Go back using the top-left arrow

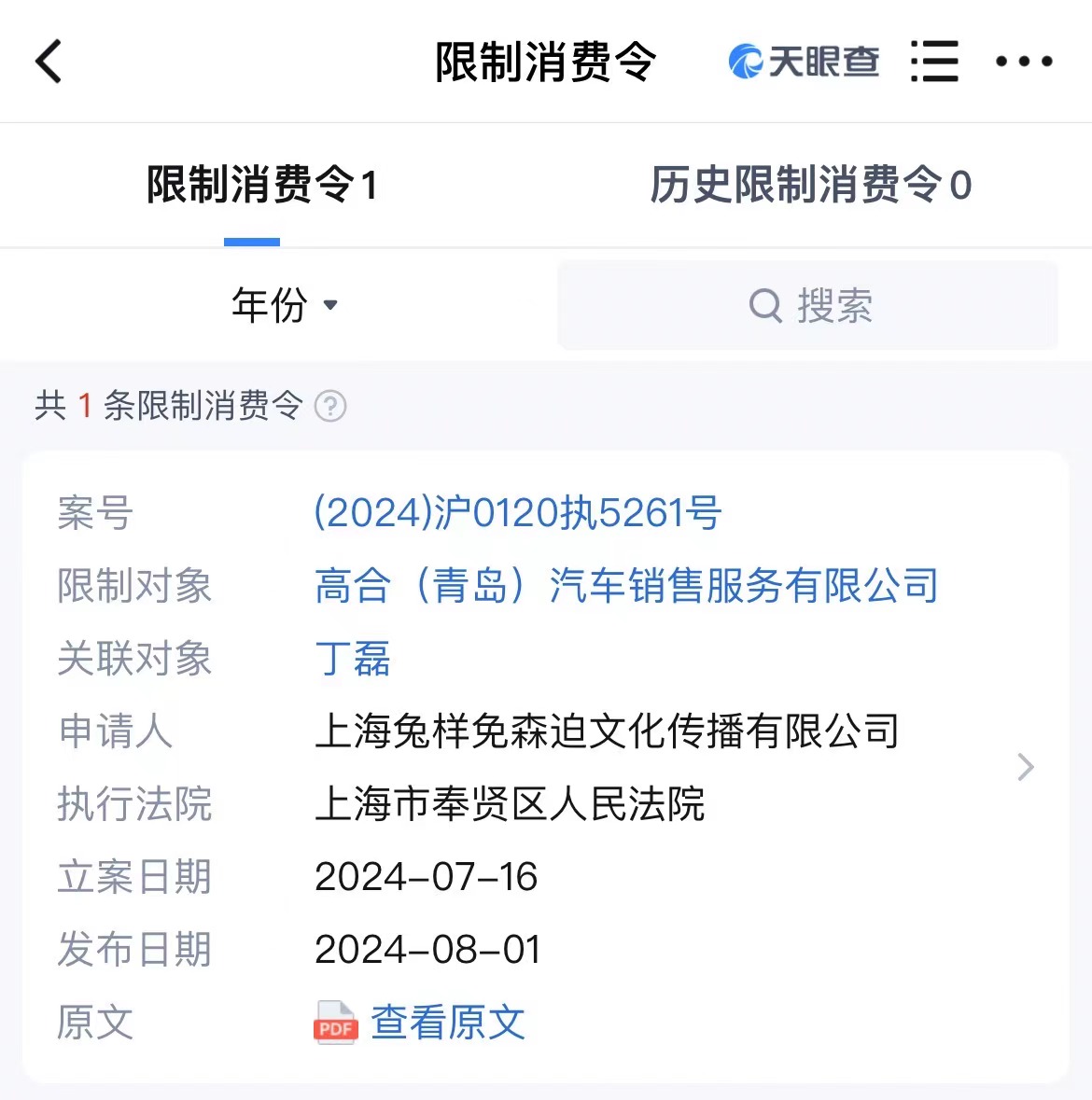pyautogui.click(x=49, y=62)
